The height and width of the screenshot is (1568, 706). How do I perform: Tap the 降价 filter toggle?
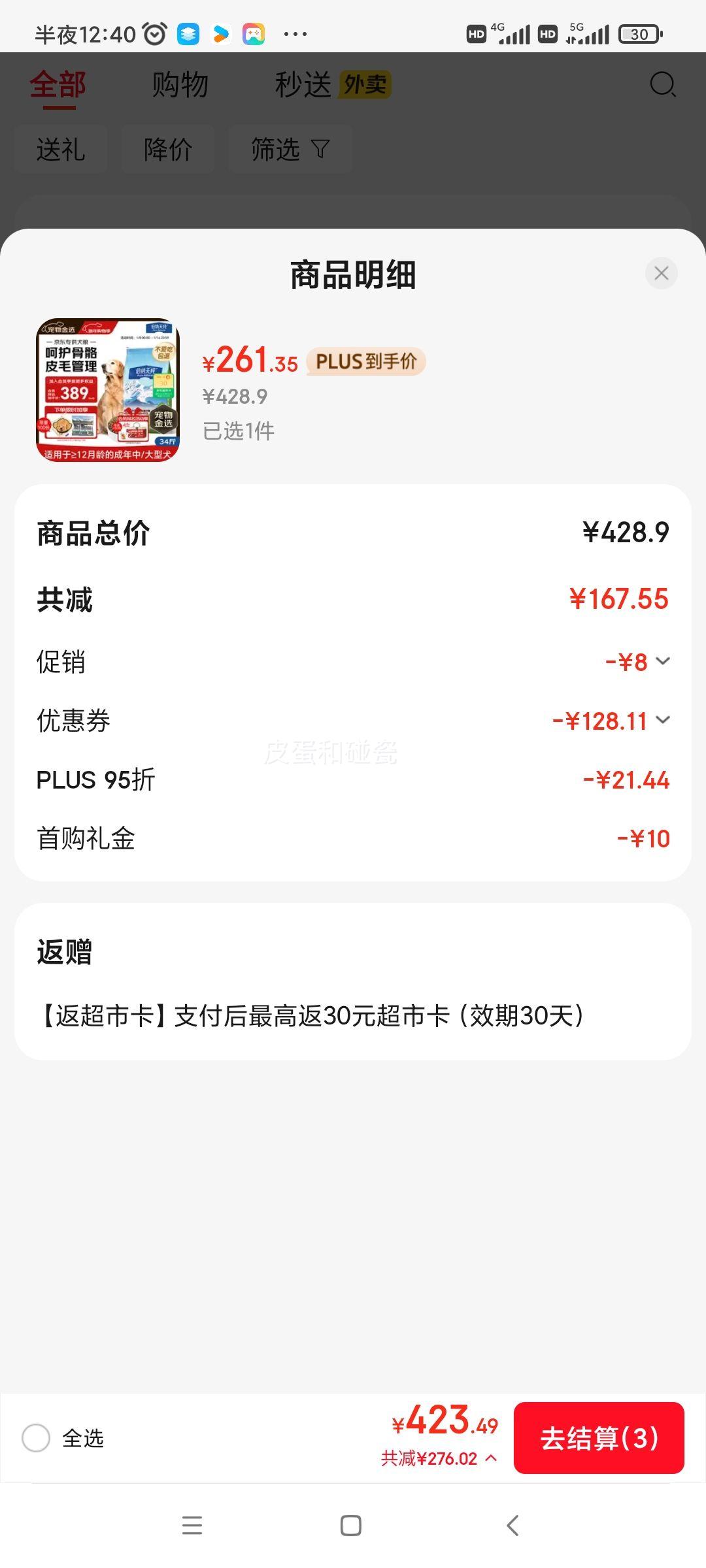coord(167,149)
